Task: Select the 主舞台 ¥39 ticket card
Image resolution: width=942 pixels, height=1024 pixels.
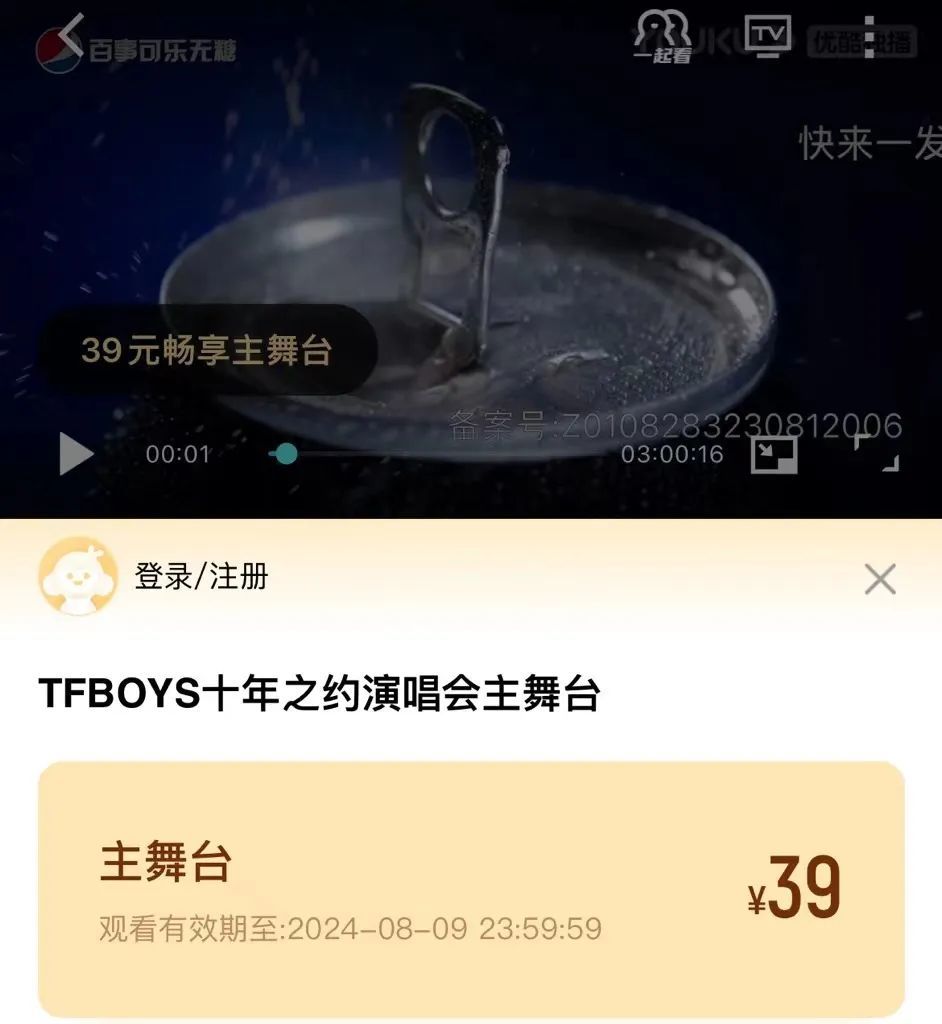Action: (471, 889)
